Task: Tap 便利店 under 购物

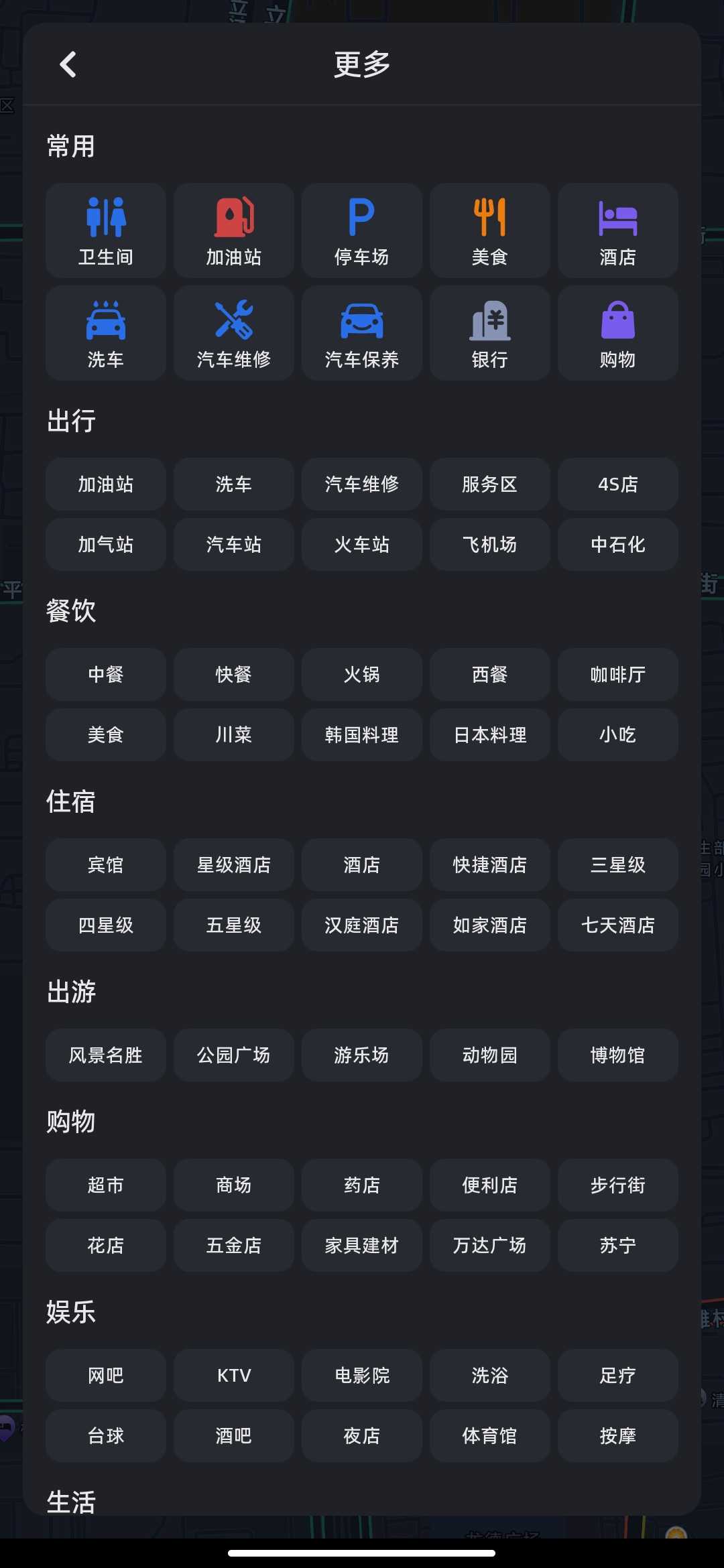Action: click(x=489, y=1185)
